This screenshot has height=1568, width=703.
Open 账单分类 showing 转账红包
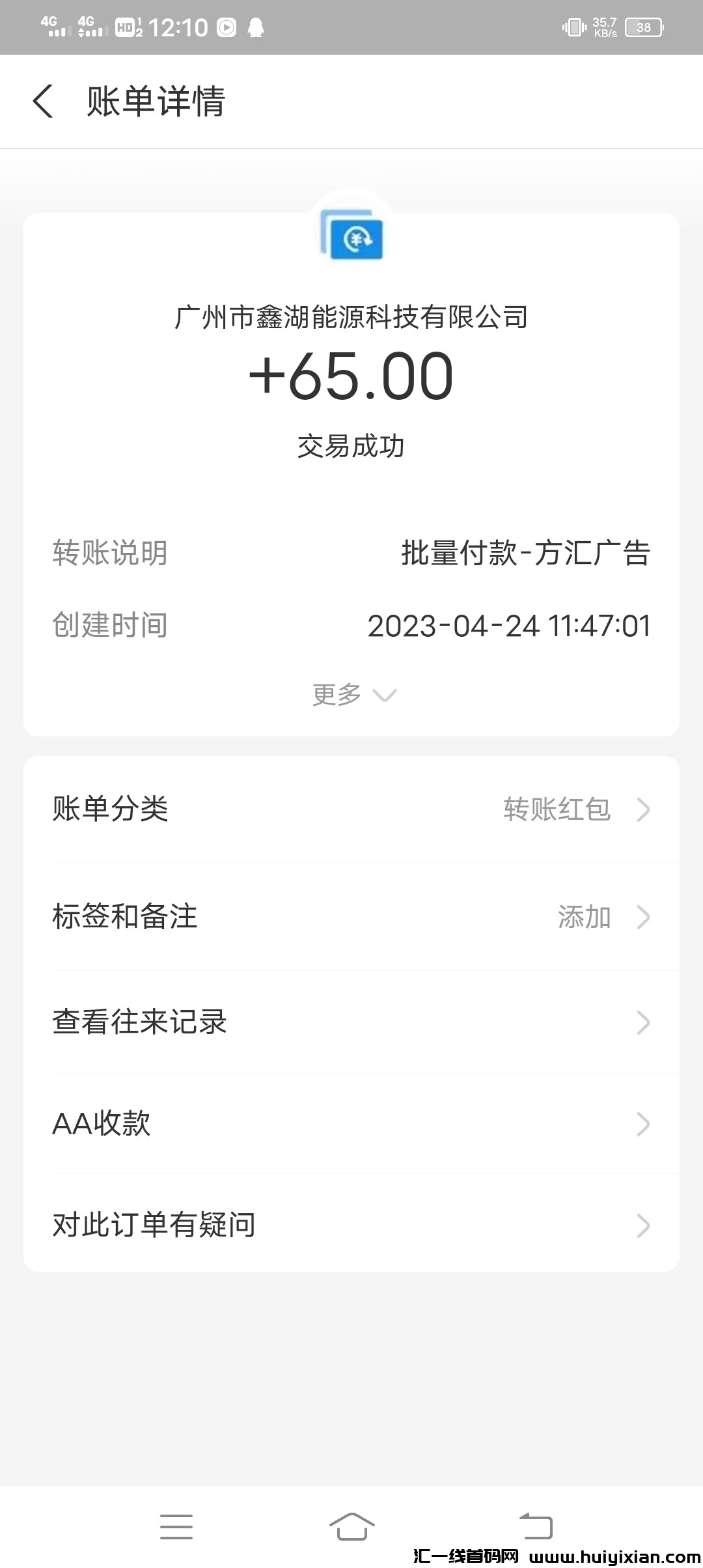557,809
